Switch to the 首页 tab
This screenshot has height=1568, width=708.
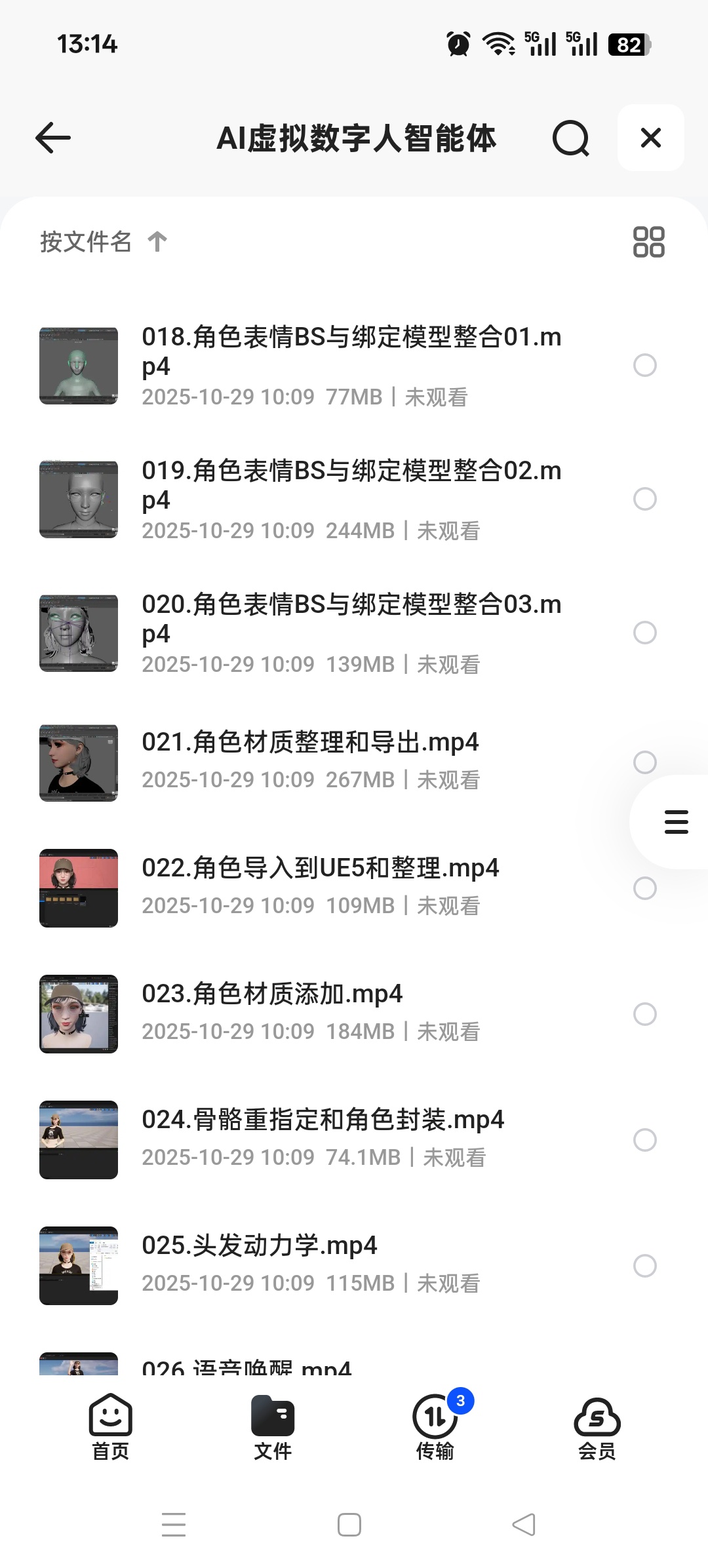pyautogui.click(x=110, y=1427)
